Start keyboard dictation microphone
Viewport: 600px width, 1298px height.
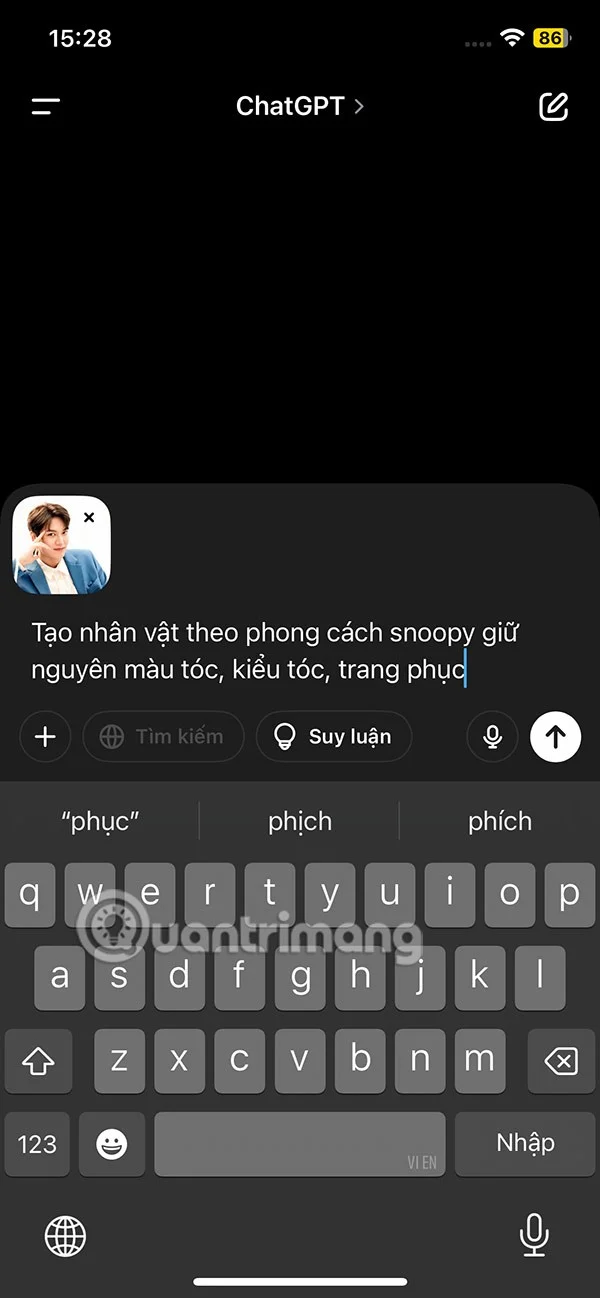pyautogui.click(x=534, y=1236)
